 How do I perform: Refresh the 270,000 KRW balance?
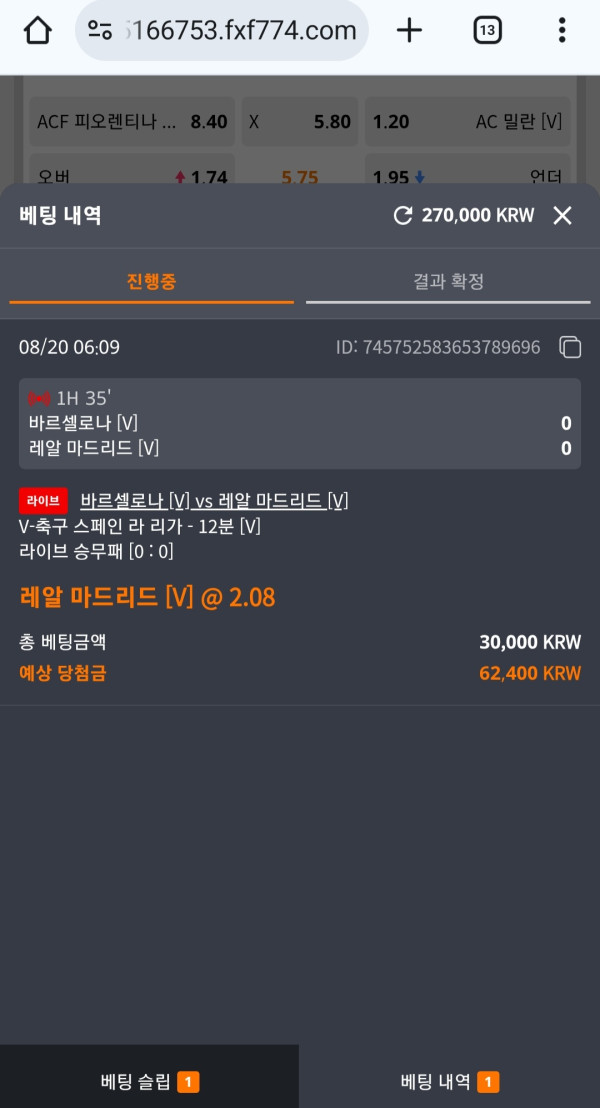pos(403,215)
